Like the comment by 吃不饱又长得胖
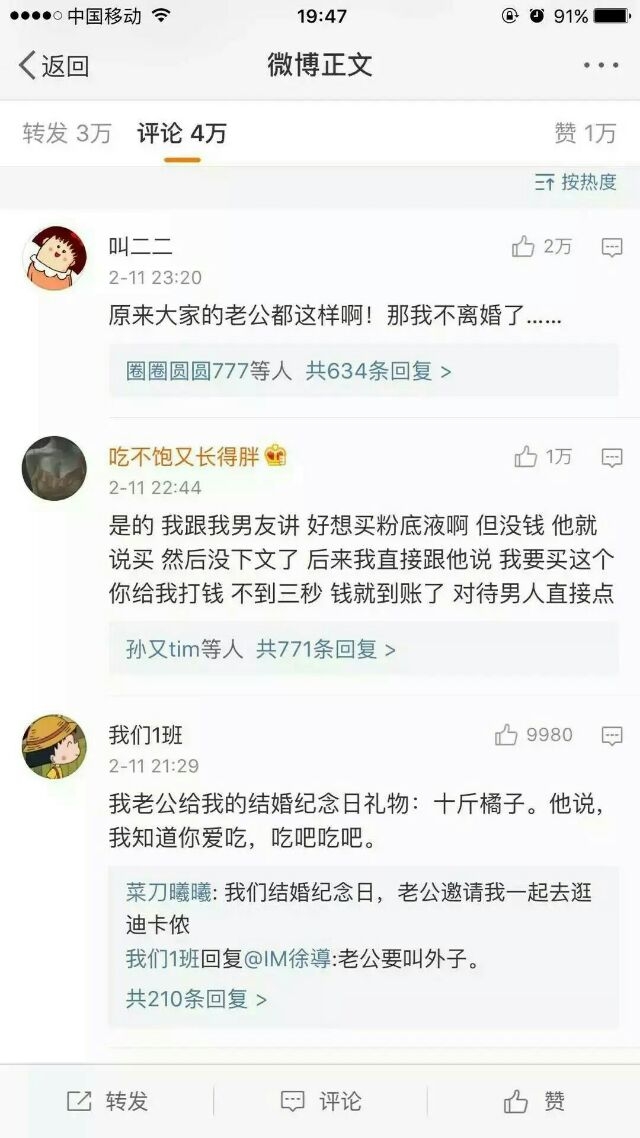 pos(543,457)
